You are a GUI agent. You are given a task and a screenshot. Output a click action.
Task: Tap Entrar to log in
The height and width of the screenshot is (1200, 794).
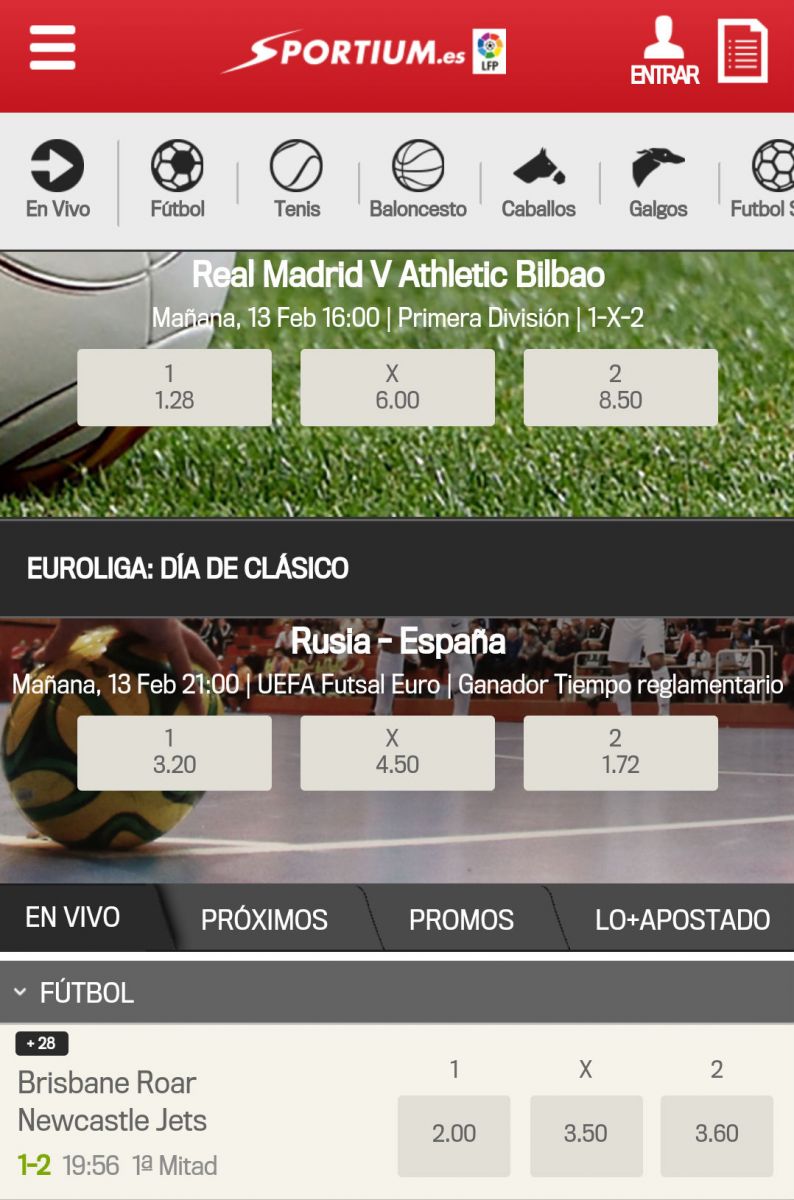(x=664, y=51)
